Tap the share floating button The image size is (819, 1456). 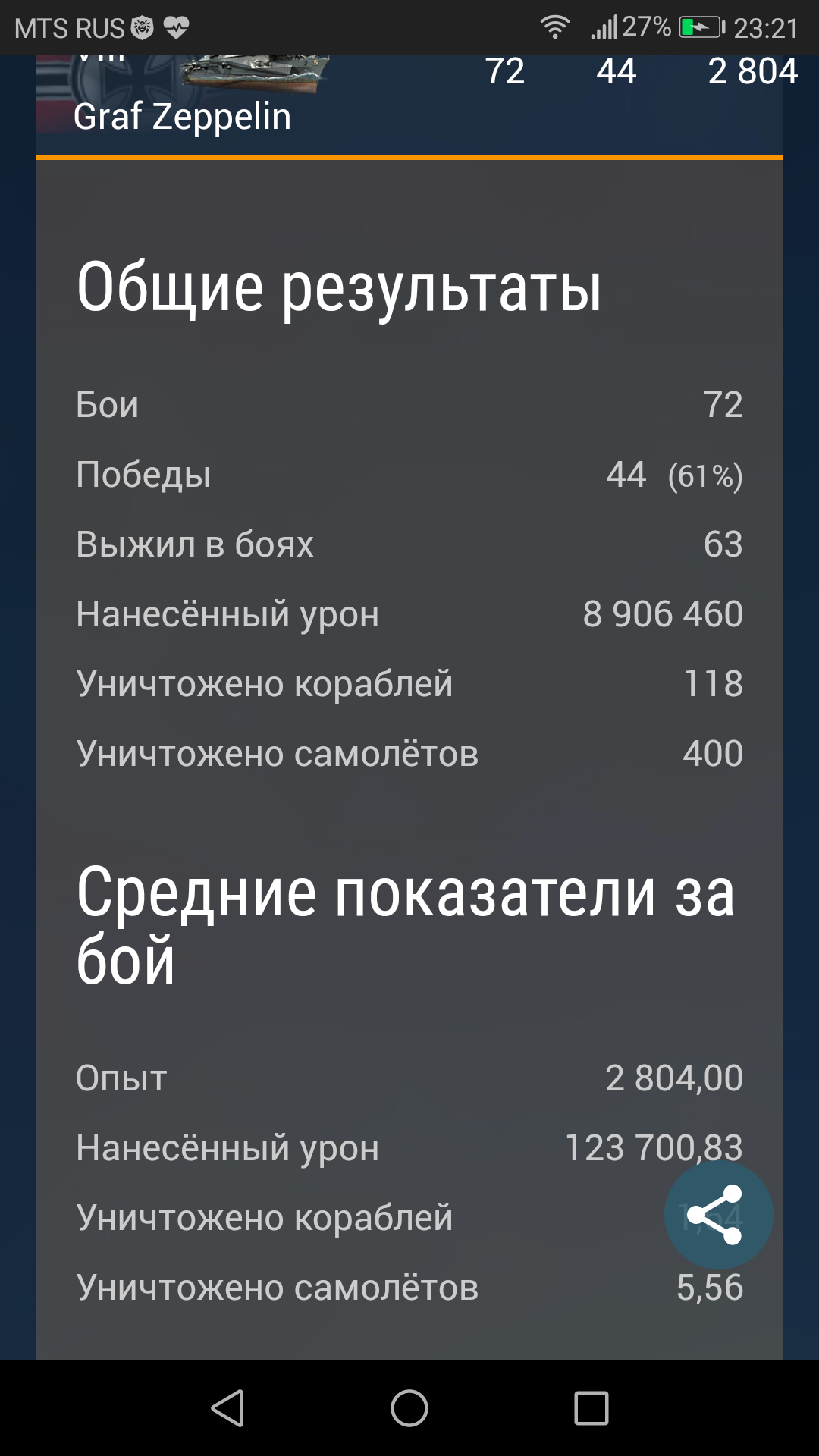coord(718,1216)
